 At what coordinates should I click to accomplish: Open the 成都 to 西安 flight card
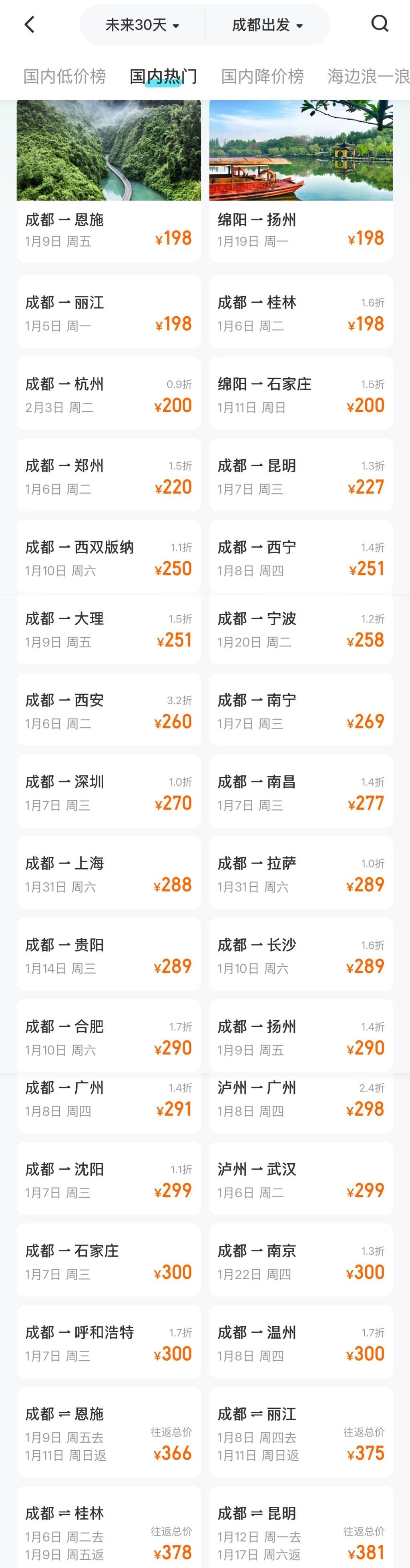click(x=109, y=710)
